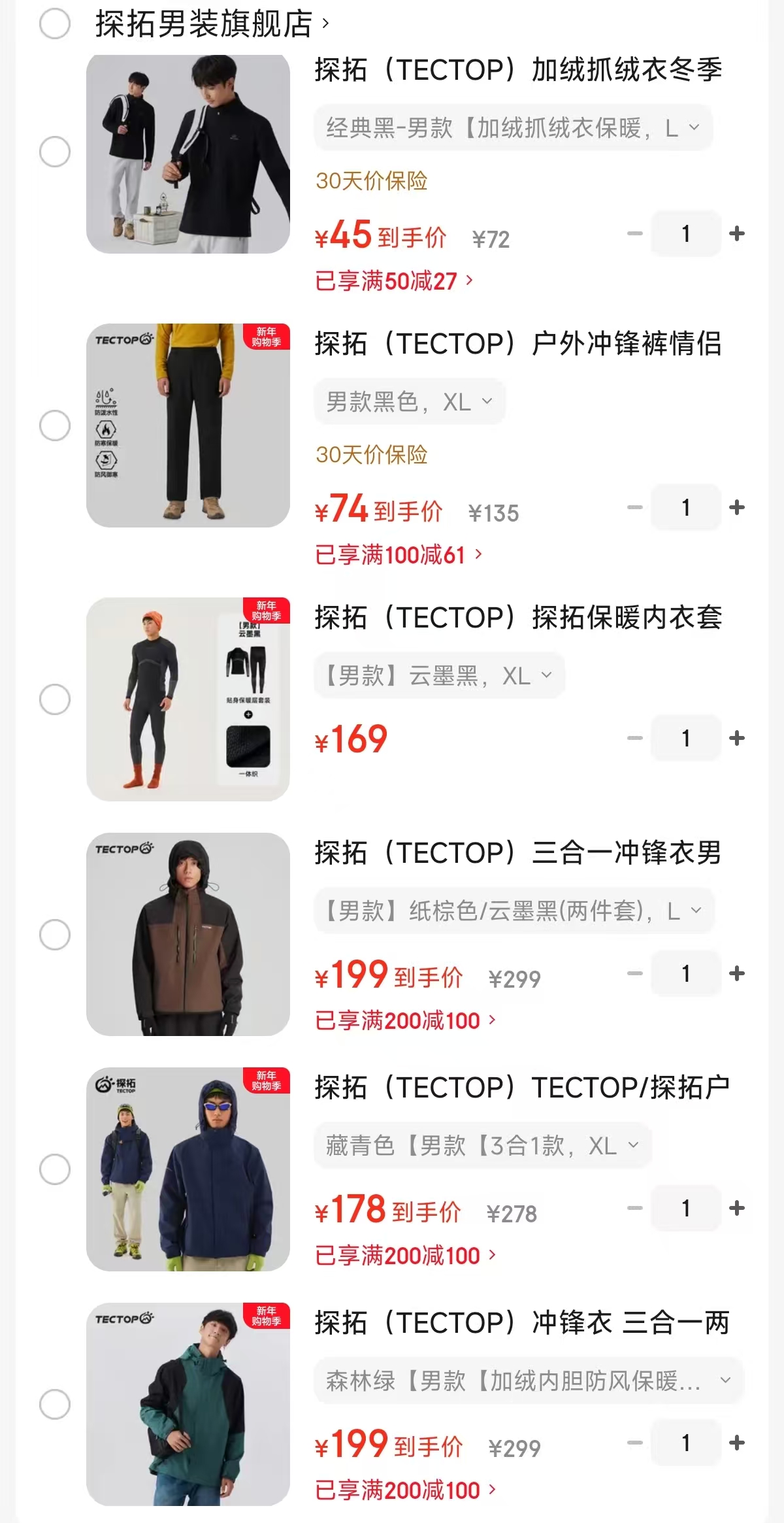This screenshot has height=1523, width=784.
Task: Expand the 森林绿 variant dropdown
Action: pyautogui.click(x=529, y=1381)
